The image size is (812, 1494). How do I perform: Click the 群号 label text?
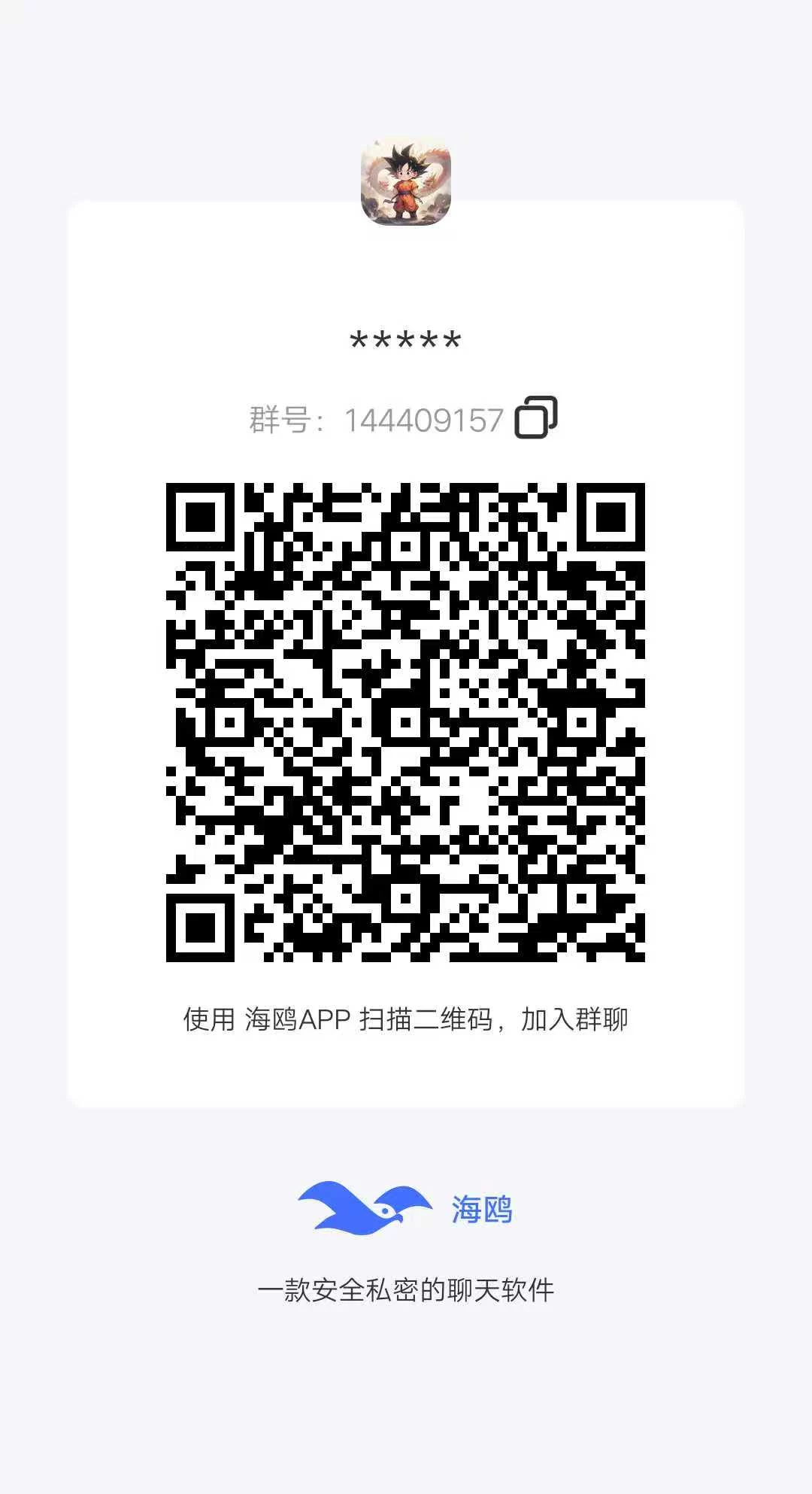[x=282, y=421]
